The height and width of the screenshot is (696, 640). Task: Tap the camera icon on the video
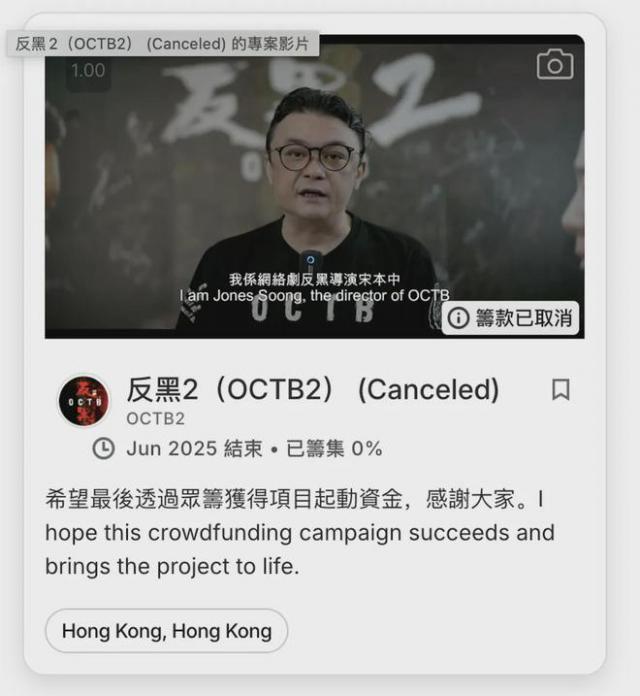click(x=555, y=65)
